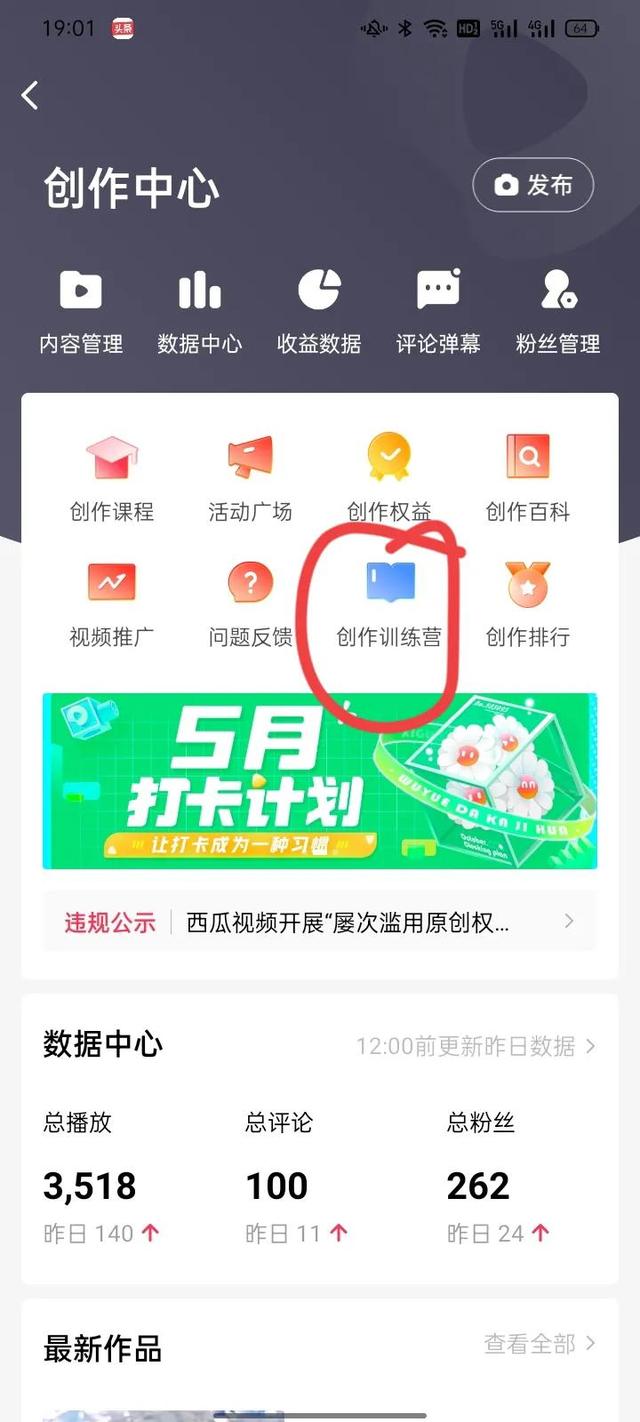640x1422 pixels.
Task: Go back using the top arrow
Action: click(x=31, y=96)
